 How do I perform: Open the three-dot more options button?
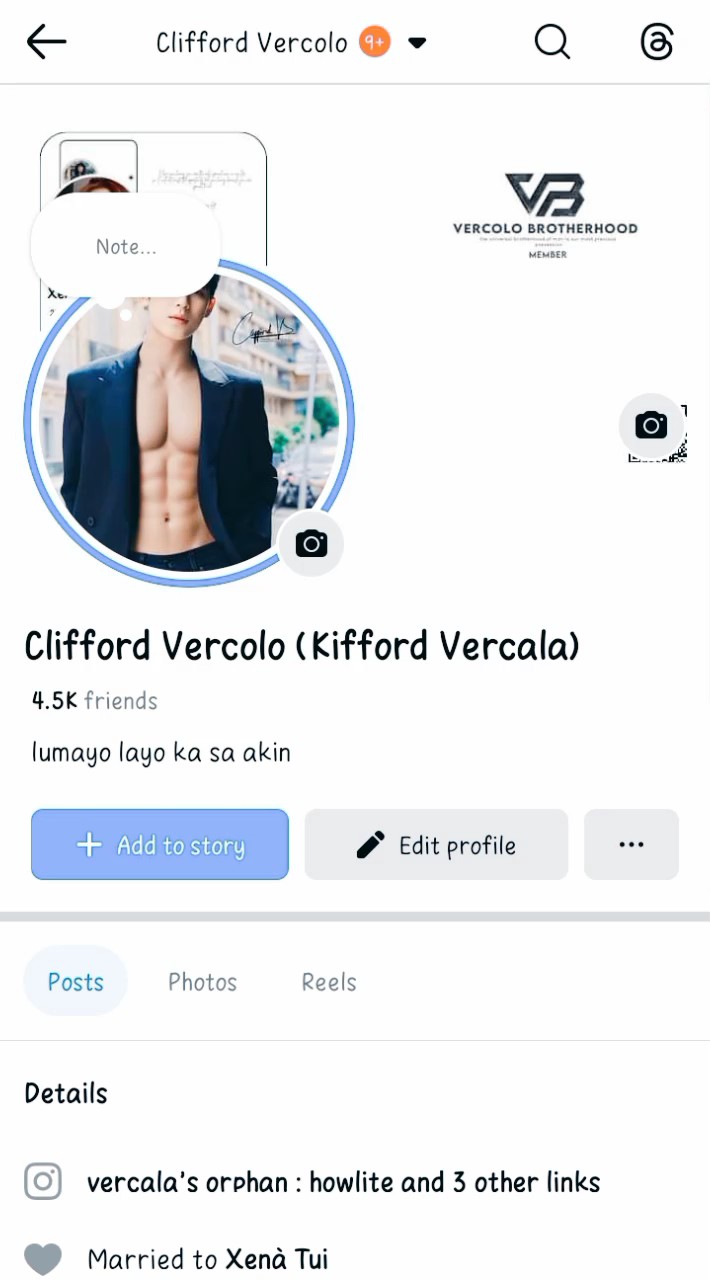[x=631, y=845]
